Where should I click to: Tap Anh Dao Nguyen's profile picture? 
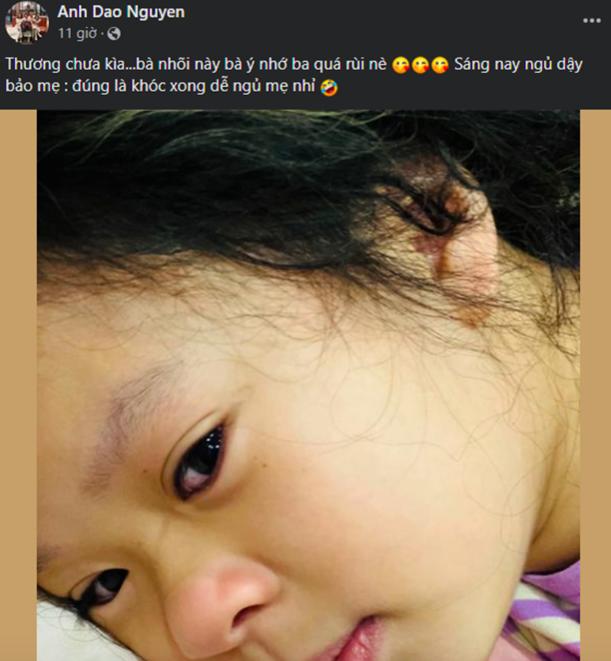(27, 22)
